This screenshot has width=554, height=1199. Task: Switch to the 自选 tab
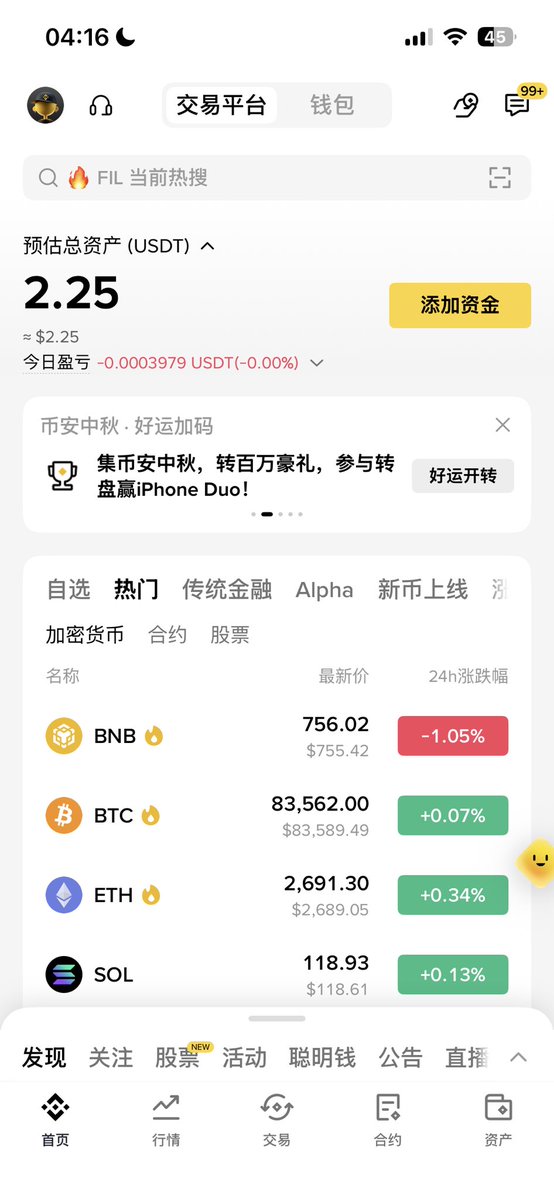click(68, 590)
